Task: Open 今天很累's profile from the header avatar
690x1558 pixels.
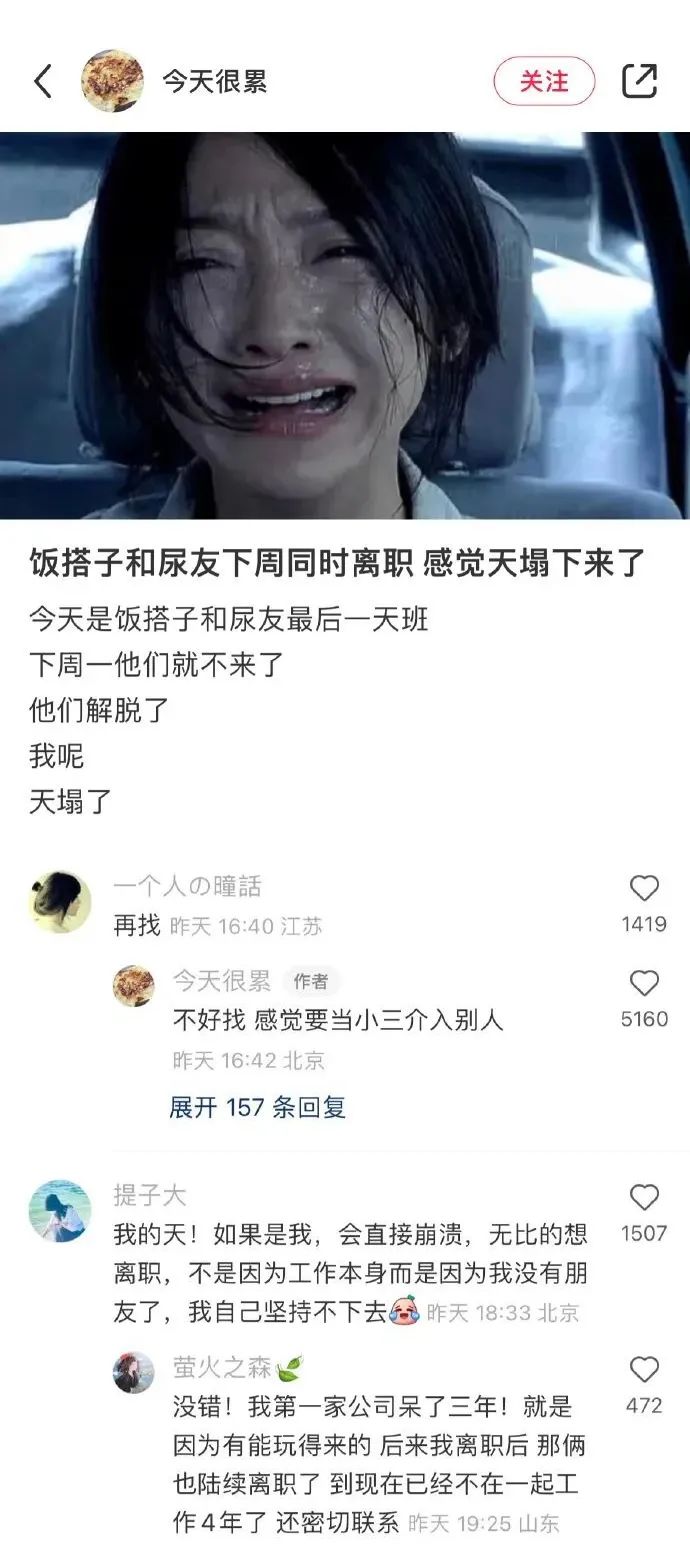Action: (x=112, y=81)
